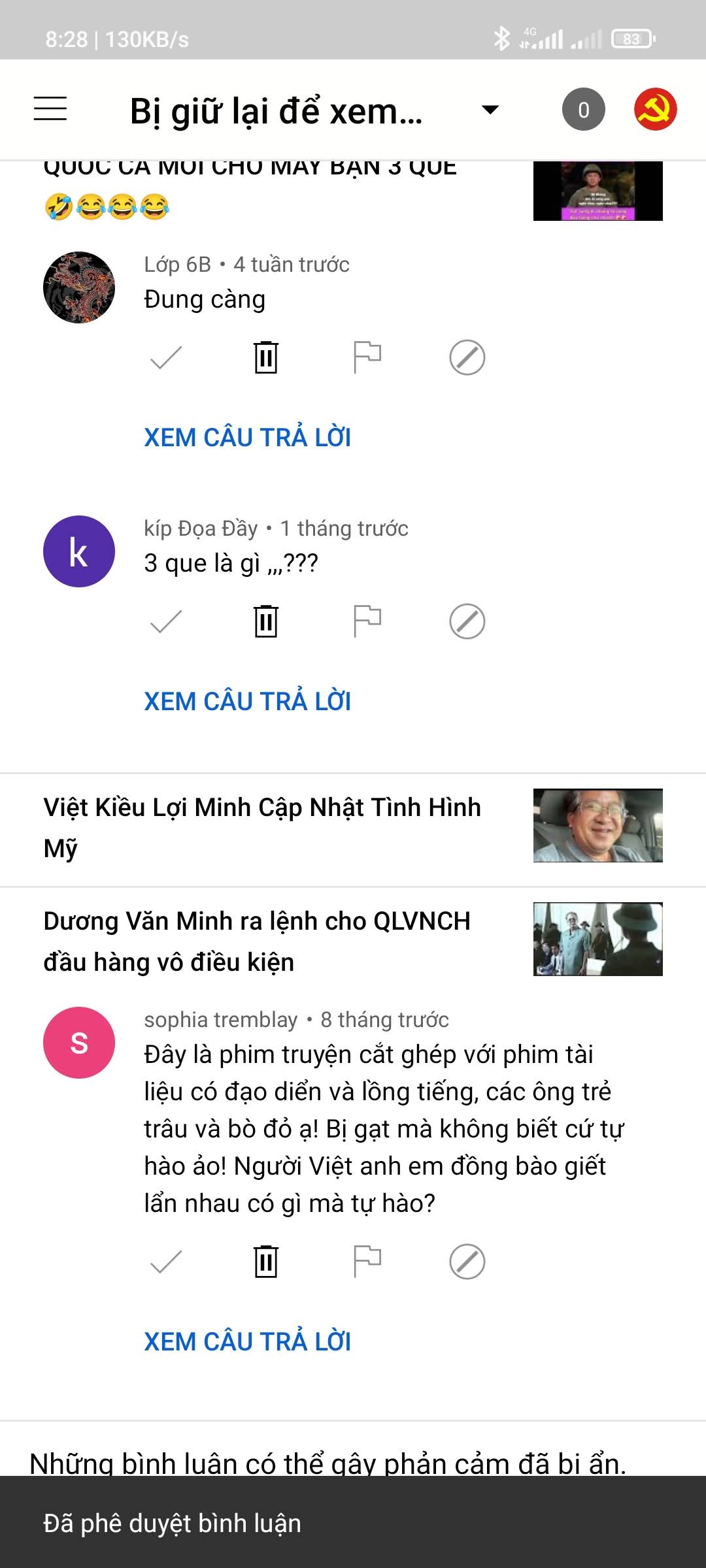
Task: Open the hamburger drawer menu
Action: click(x=50, y=109)
